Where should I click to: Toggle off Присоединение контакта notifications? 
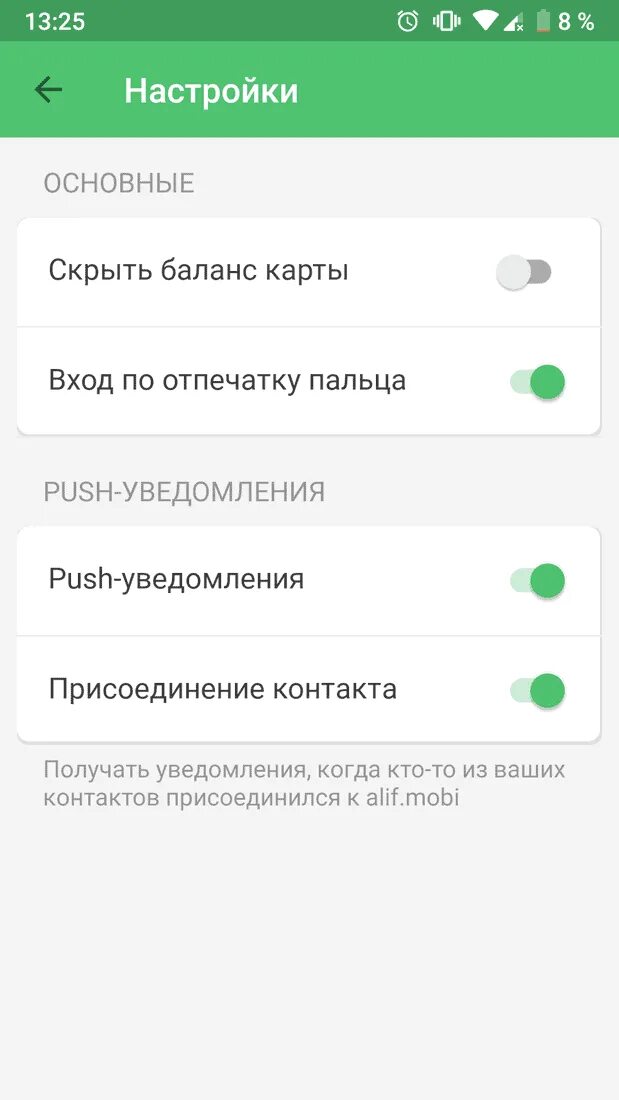[x=538, y=690]
